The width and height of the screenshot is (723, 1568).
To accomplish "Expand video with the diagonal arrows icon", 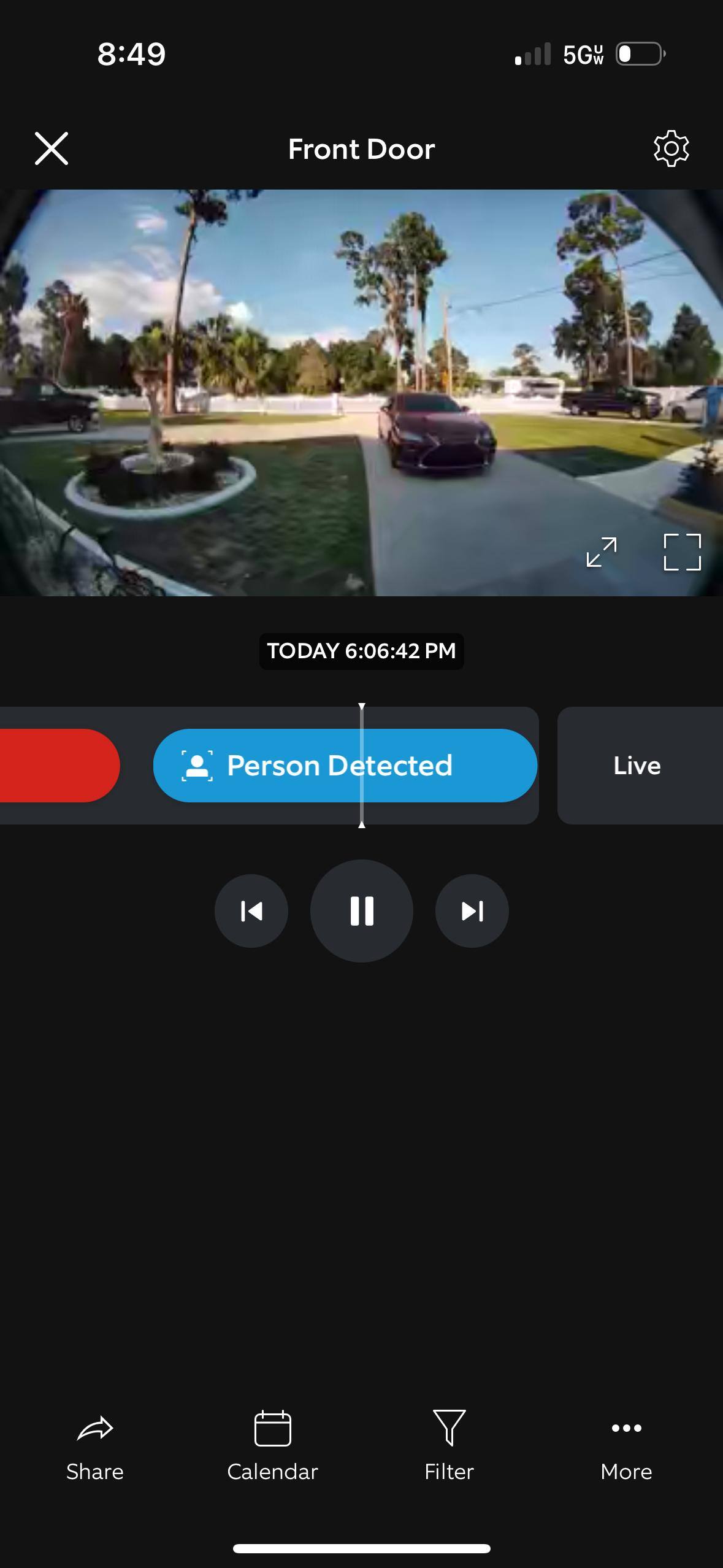I will click(x=601, y=551).
